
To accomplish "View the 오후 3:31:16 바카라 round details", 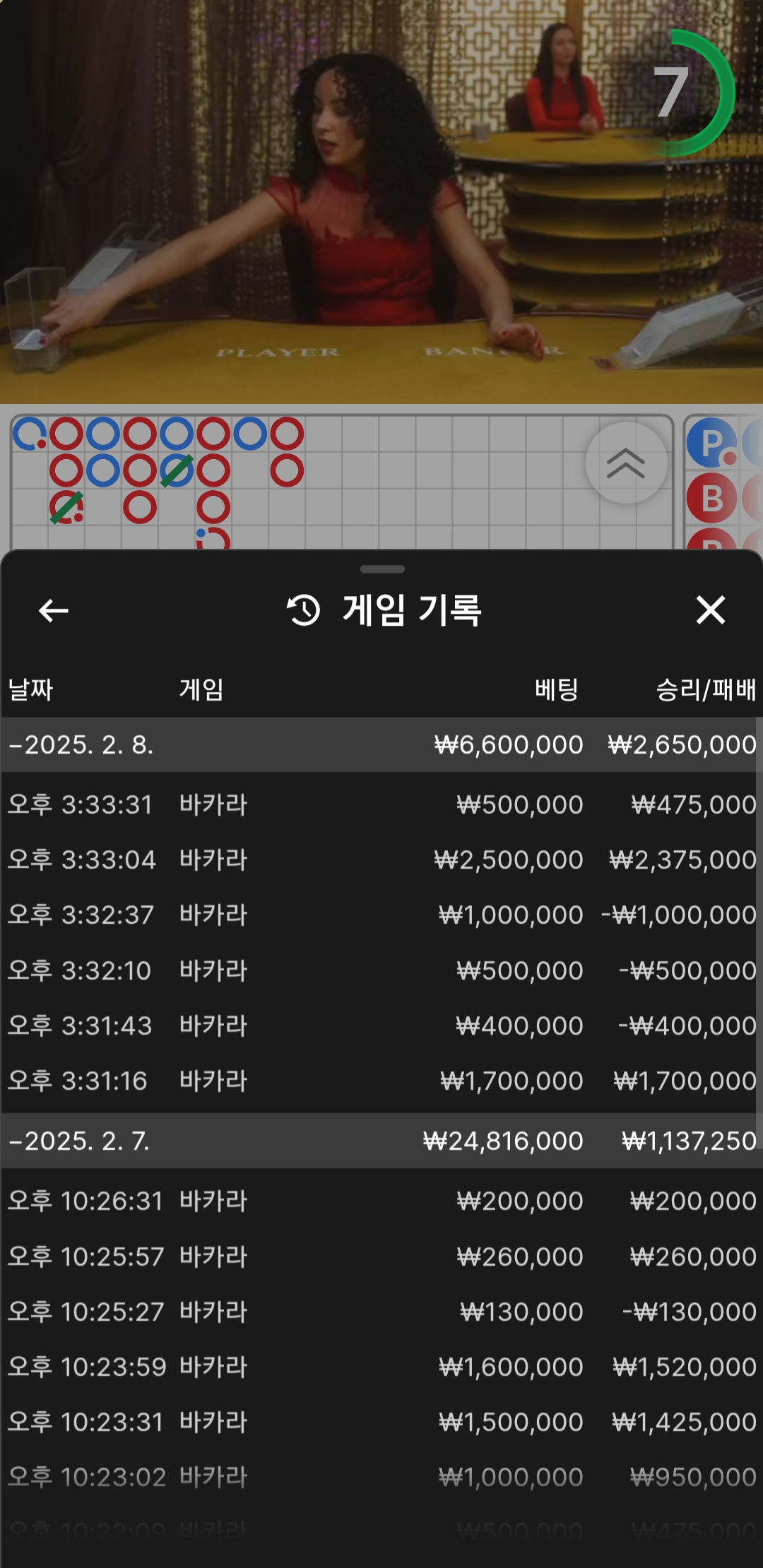I will 381,1081.
